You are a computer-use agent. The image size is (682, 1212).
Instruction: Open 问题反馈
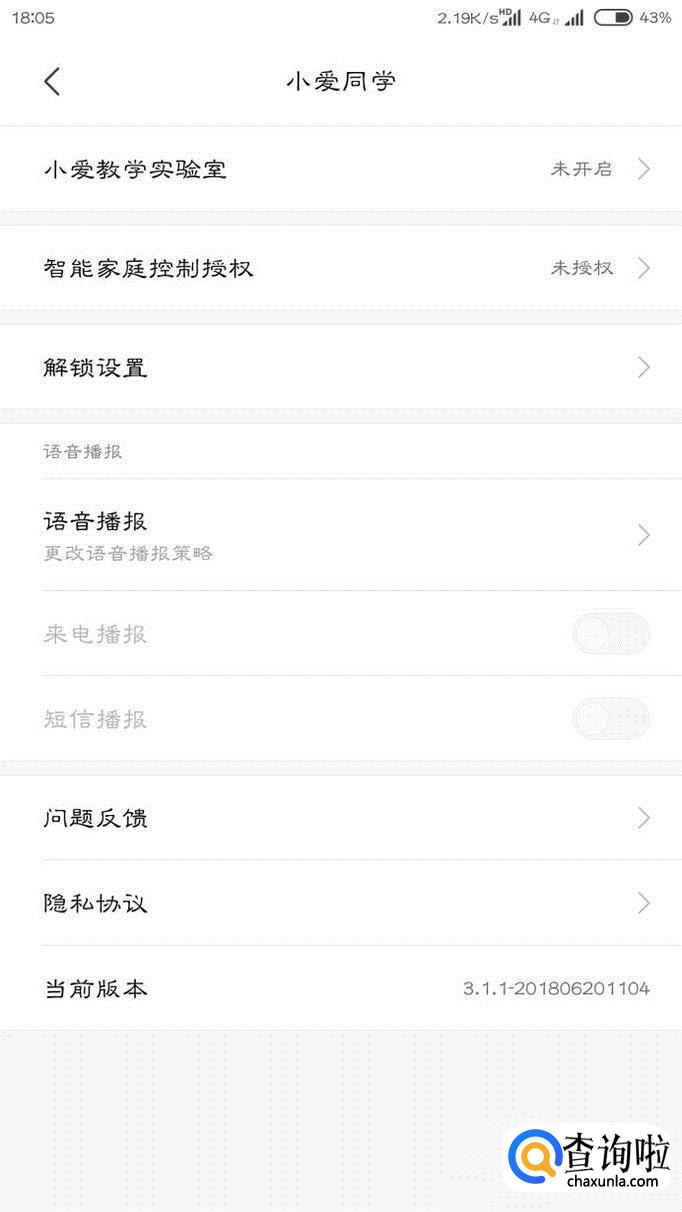[x=340, y=818]
